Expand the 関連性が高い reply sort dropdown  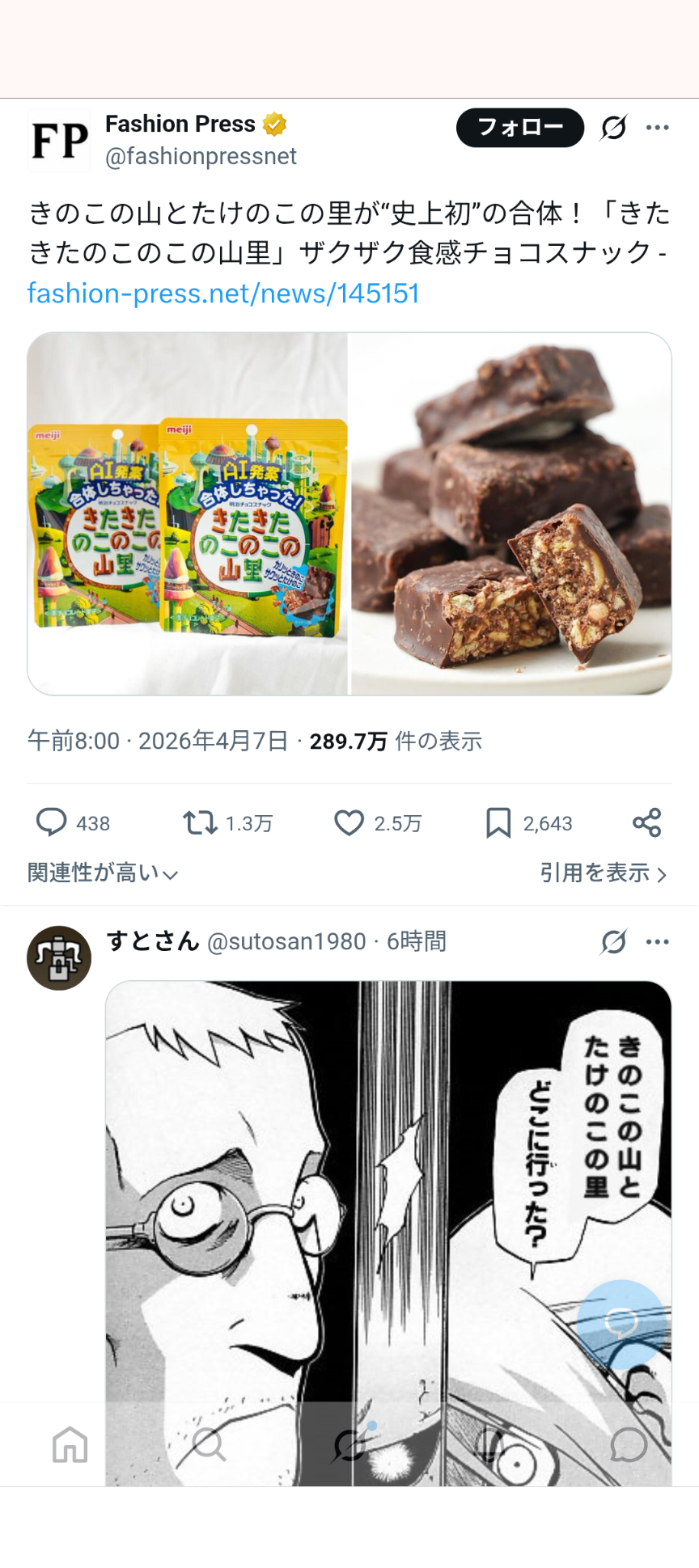pyautogui.click(x=103, y=873)
